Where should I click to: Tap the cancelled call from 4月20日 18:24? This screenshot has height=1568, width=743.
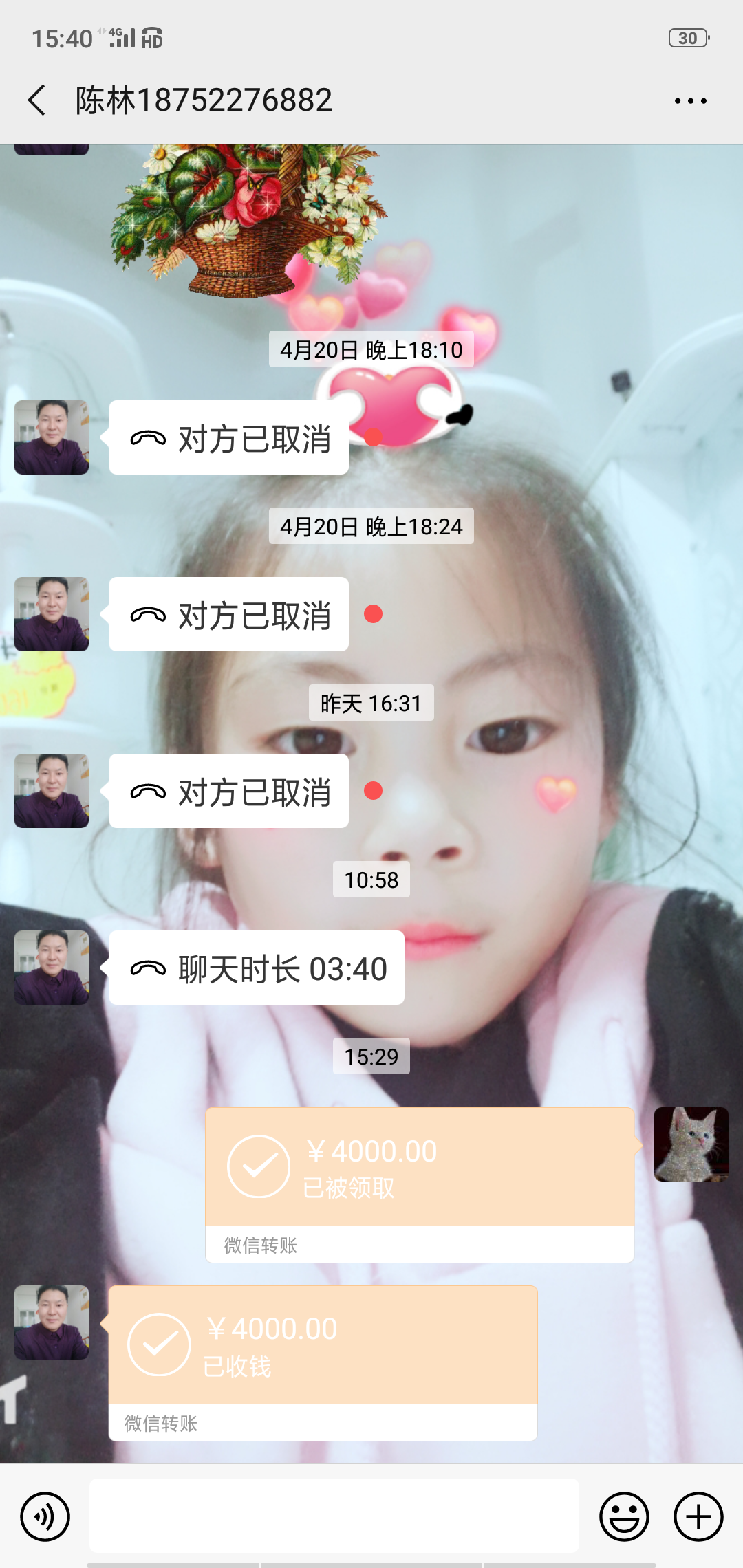click(x=228, y=614)
